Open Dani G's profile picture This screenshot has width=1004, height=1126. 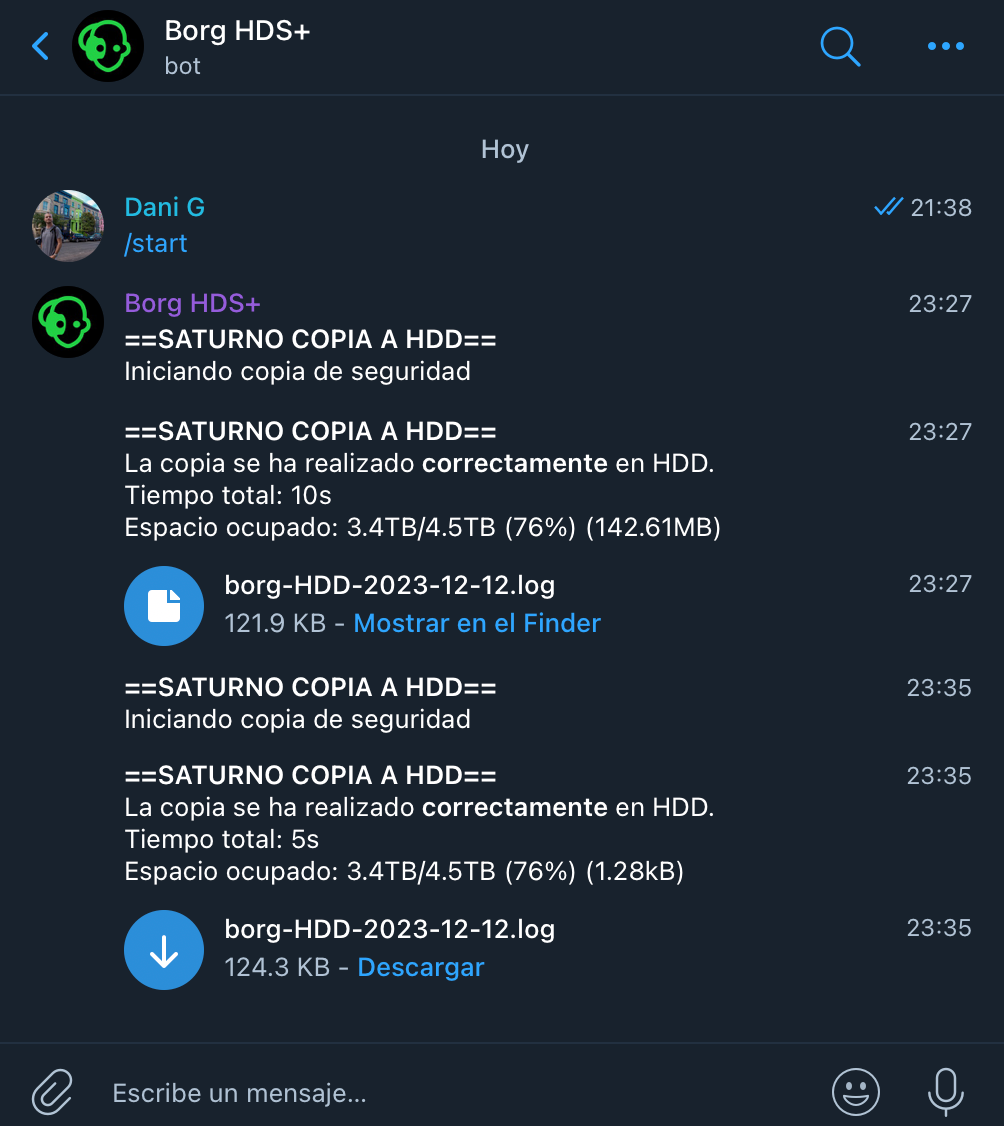pyautogui.click(x=68, y=226)
